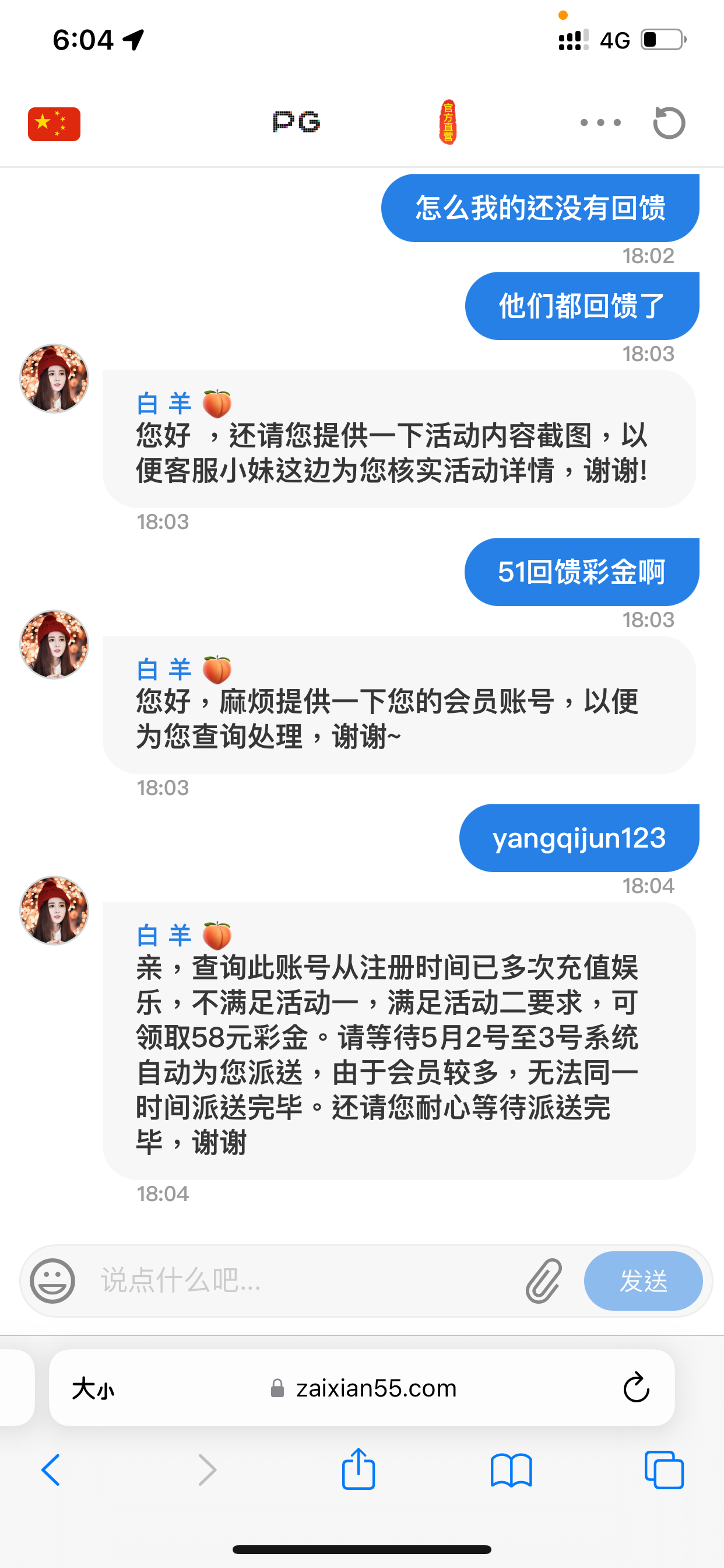Show all open Safari tabs
The height and width of the screenshot is (1568, 724).
tap(664, 1470)
